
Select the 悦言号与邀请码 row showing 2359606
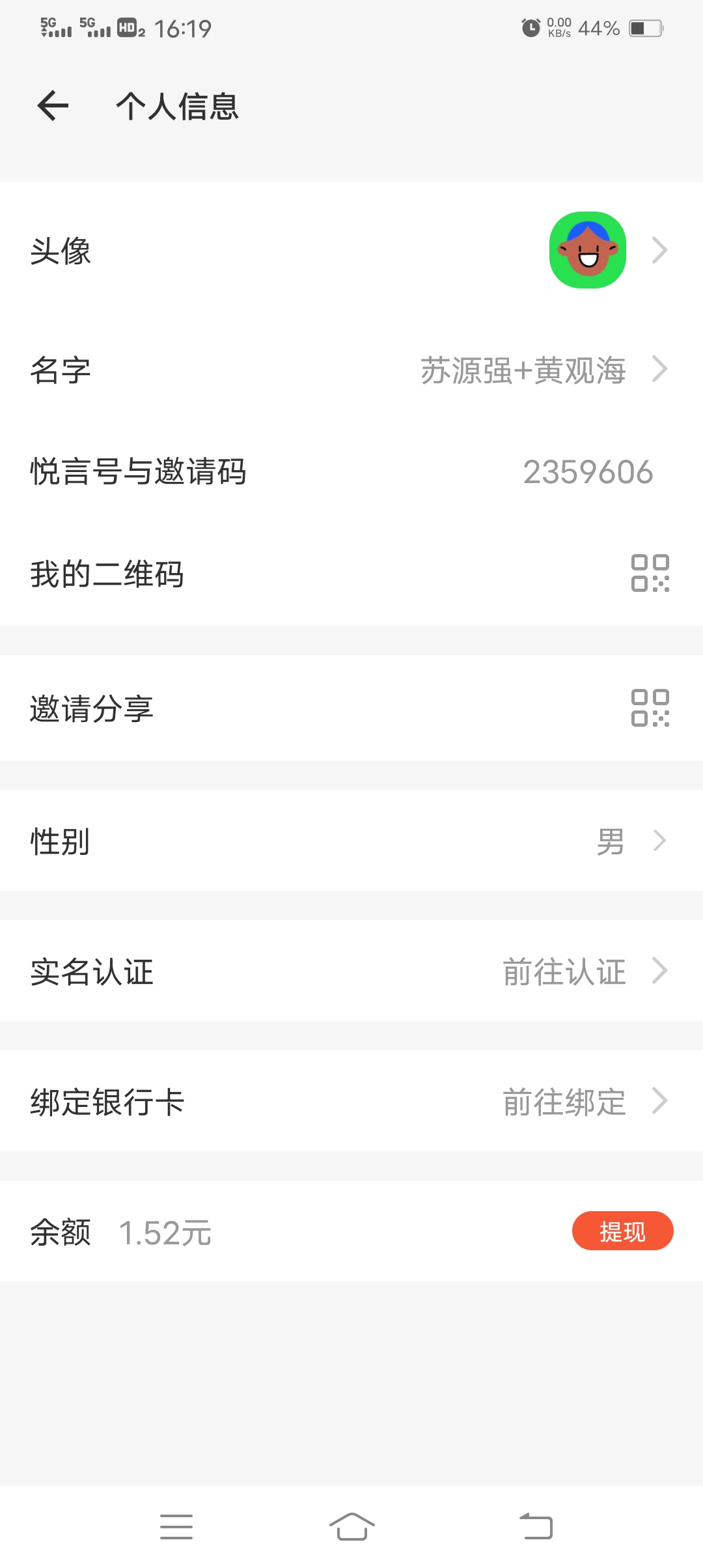click(x=351, y=473)
